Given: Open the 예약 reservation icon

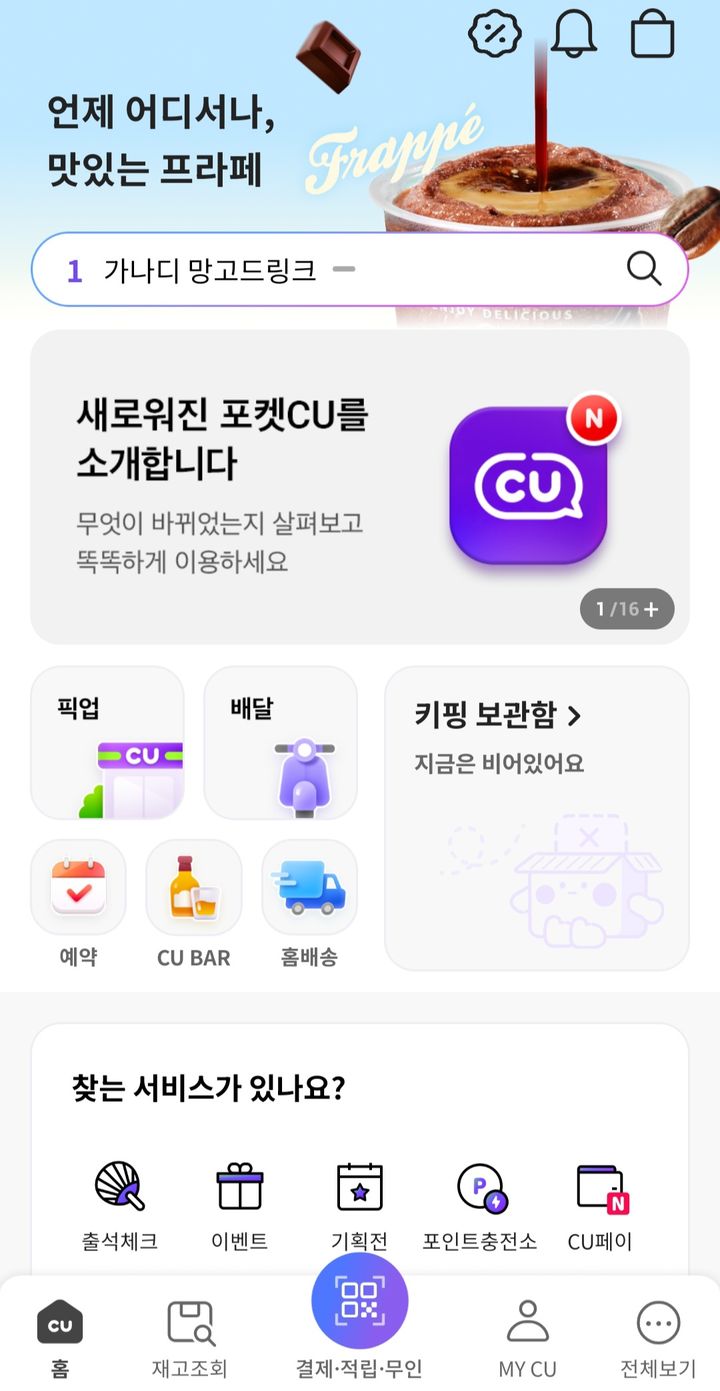Looking at the screenshot, I should pos(77,888).
